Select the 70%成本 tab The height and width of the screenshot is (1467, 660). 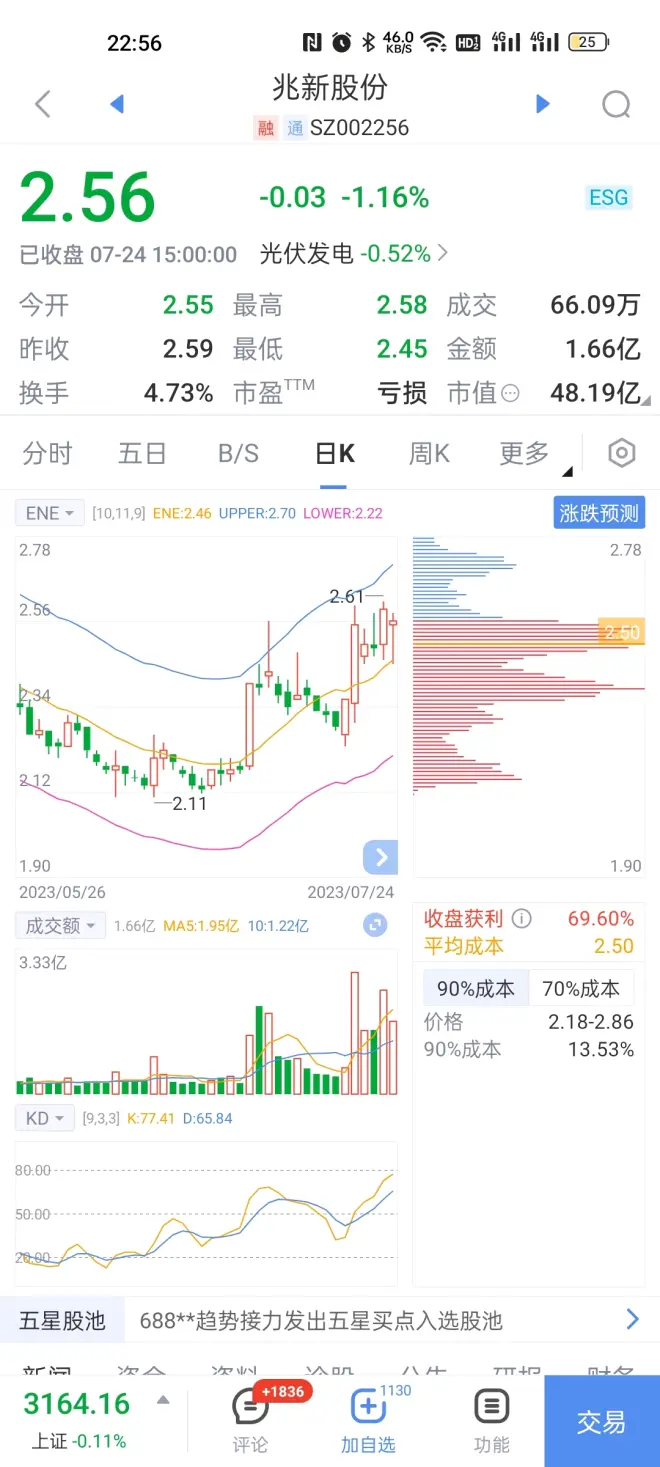coord(581,989)
